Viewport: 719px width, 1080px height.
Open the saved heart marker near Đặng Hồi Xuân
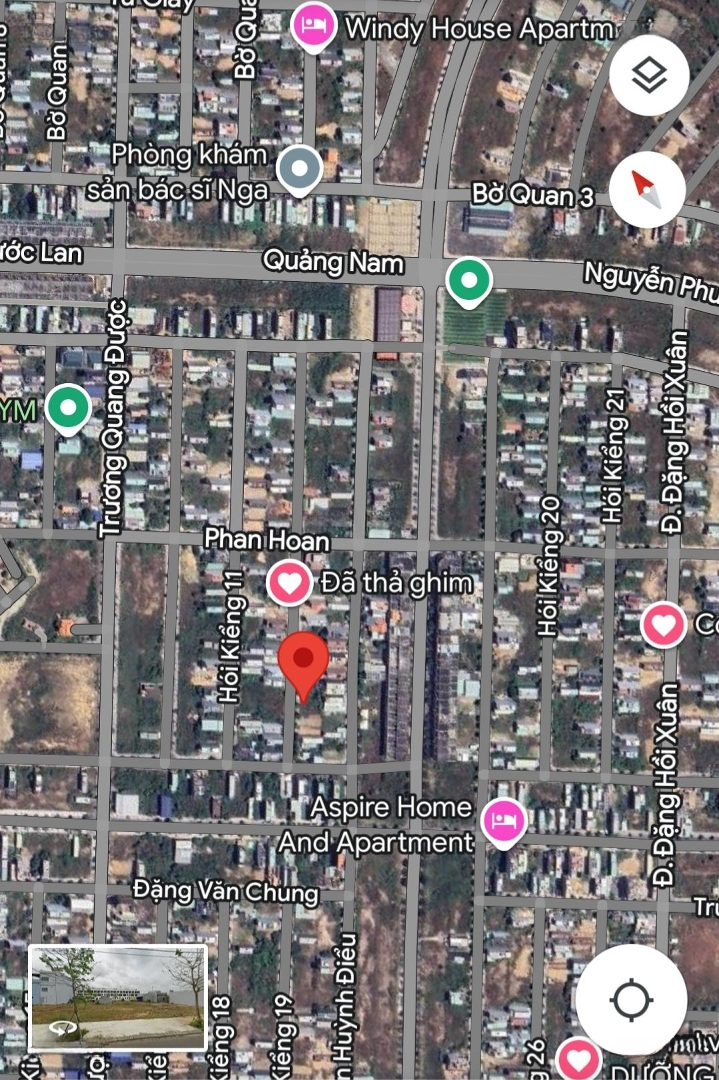click(663, 625)
